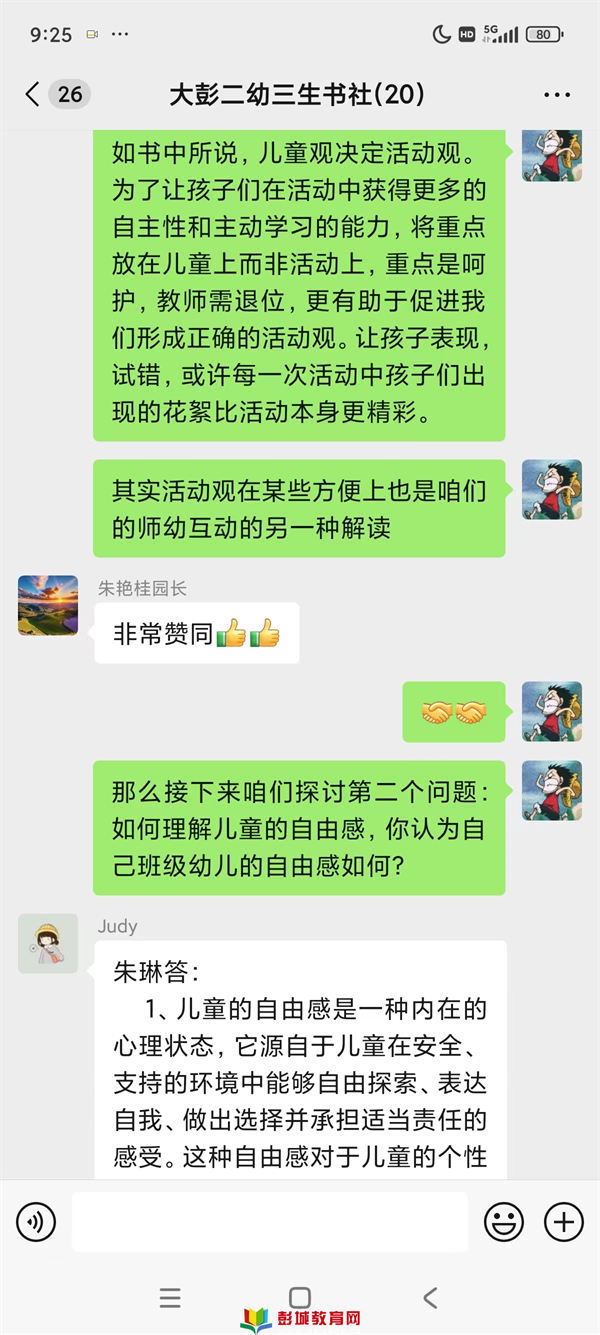Open the plus attachment menu
Viewport: 600px width, 1335px height.
coord(563,1221)
